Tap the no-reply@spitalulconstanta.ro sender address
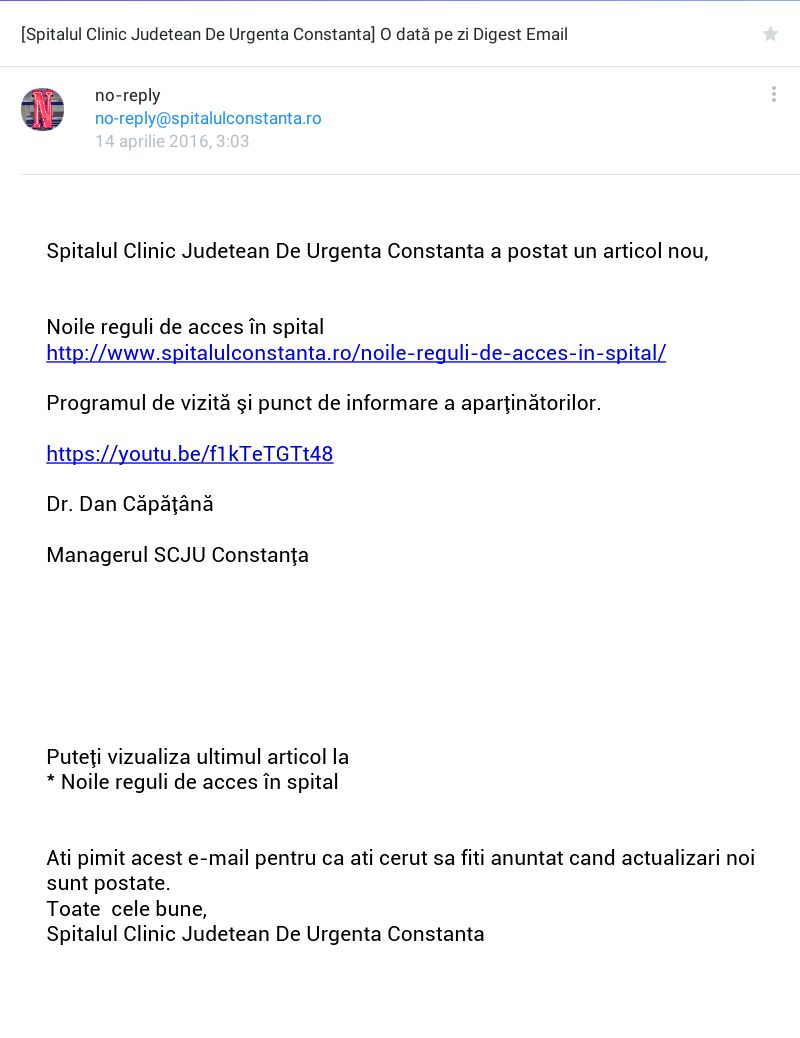The height and width of the screenshot is (1038, 800). pos(208,118)
